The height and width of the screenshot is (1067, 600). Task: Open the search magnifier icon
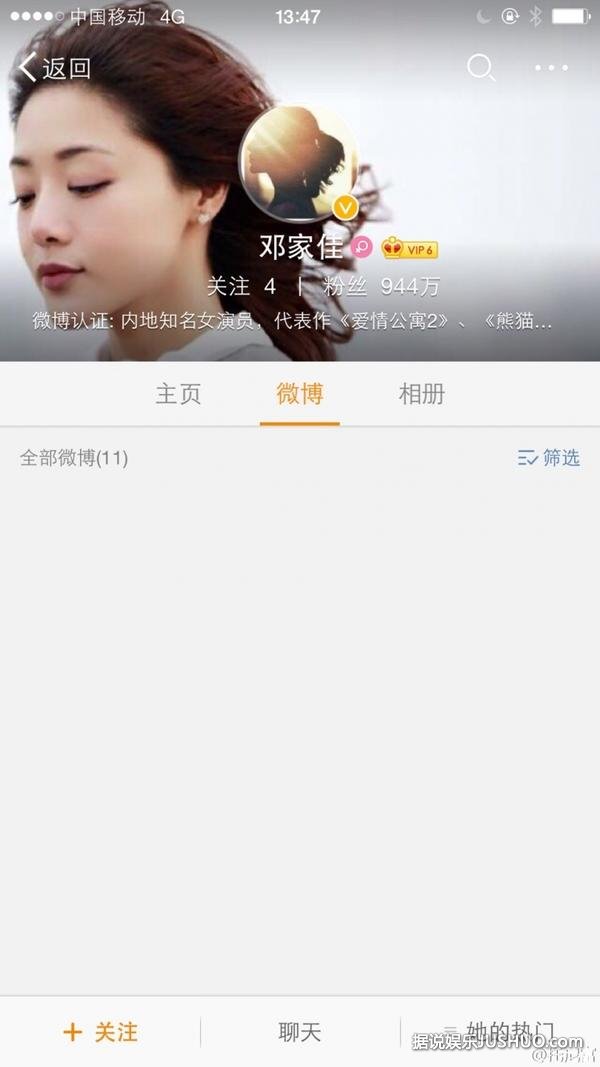click(481, 68)
